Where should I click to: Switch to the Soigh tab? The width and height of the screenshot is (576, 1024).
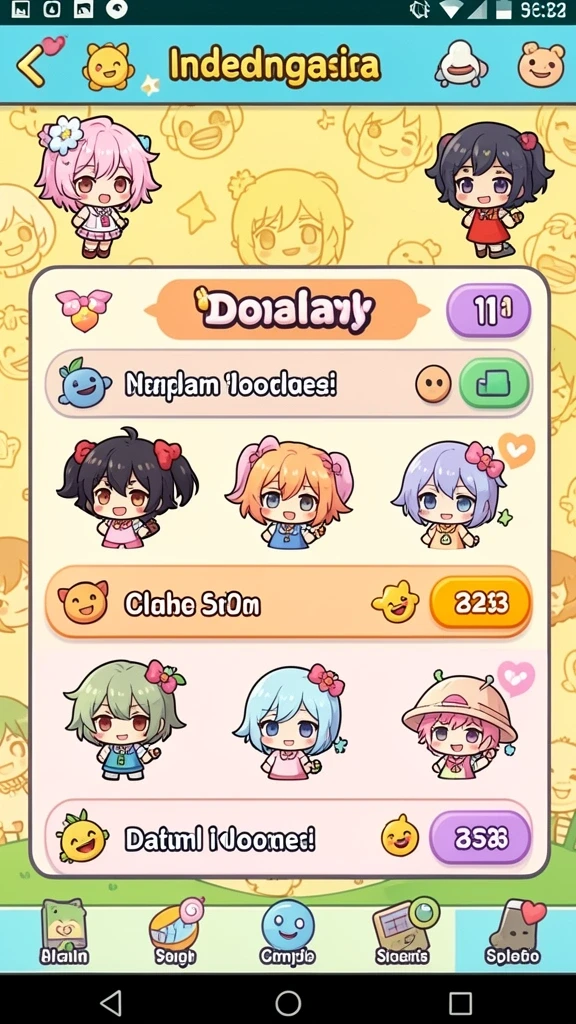tap(175, 933)
